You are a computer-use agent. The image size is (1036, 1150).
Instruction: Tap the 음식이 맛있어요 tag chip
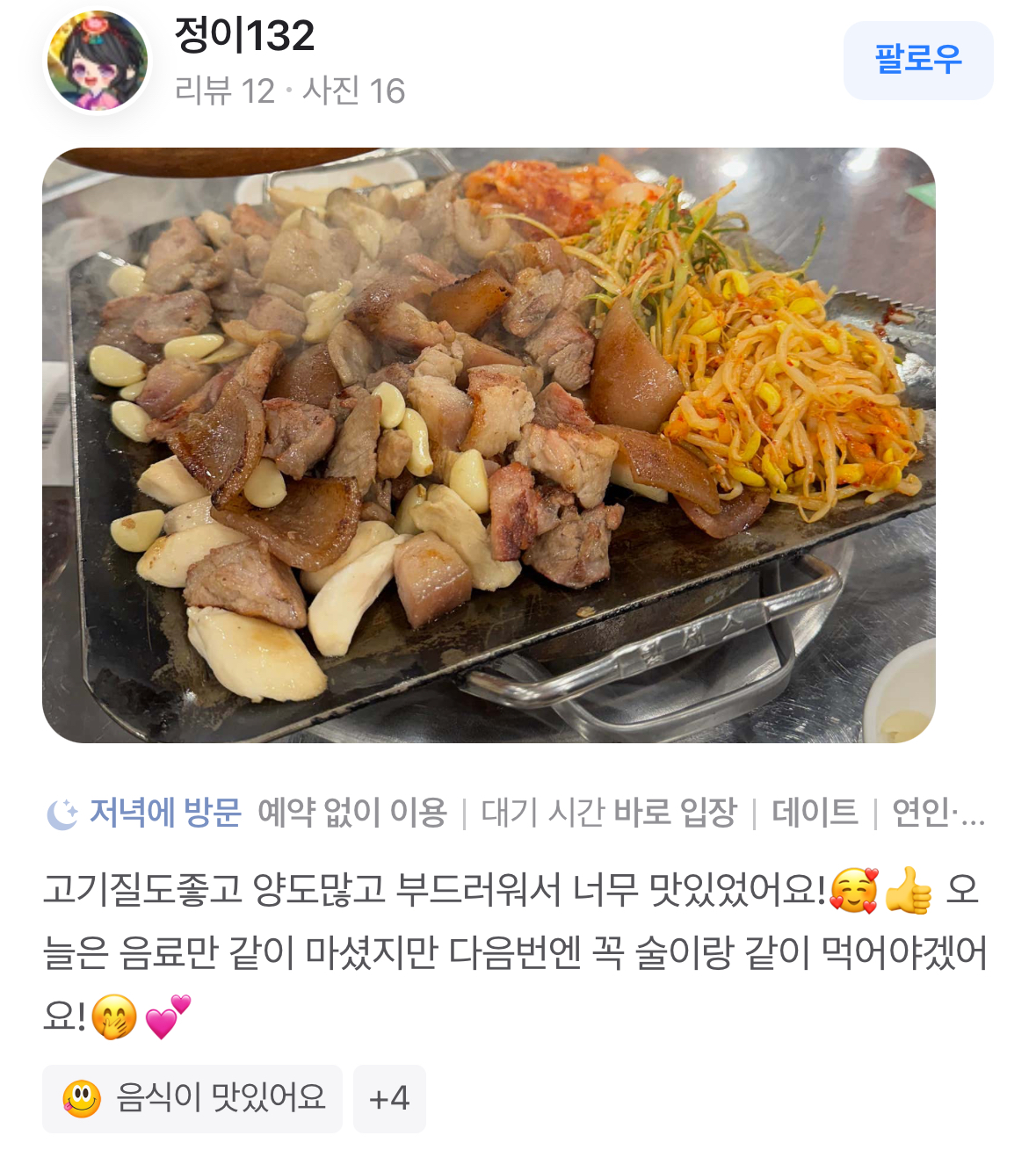click(192, 1098)
